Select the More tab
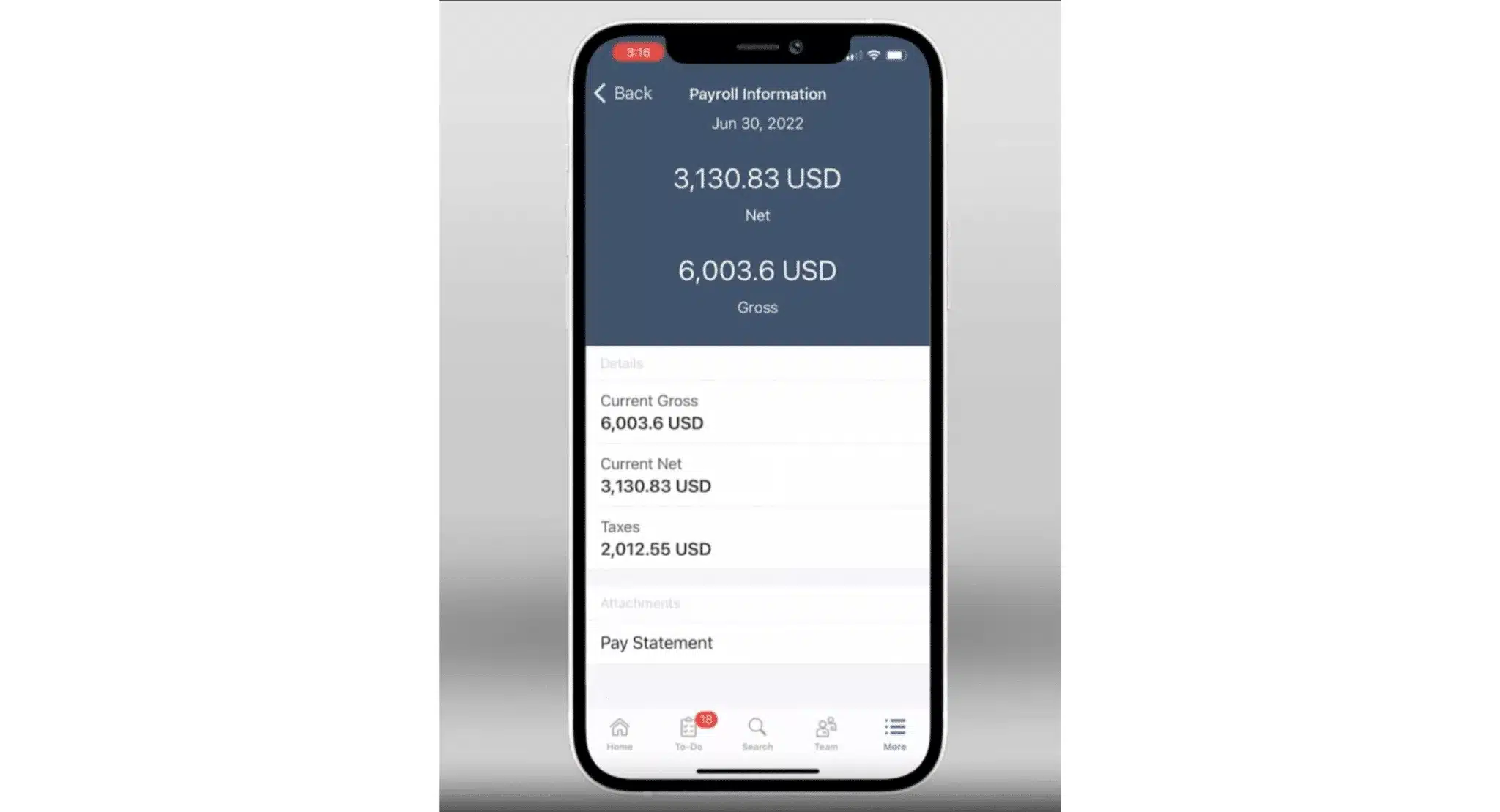The height and width of the screenshot is (812, 1500). 894,733
